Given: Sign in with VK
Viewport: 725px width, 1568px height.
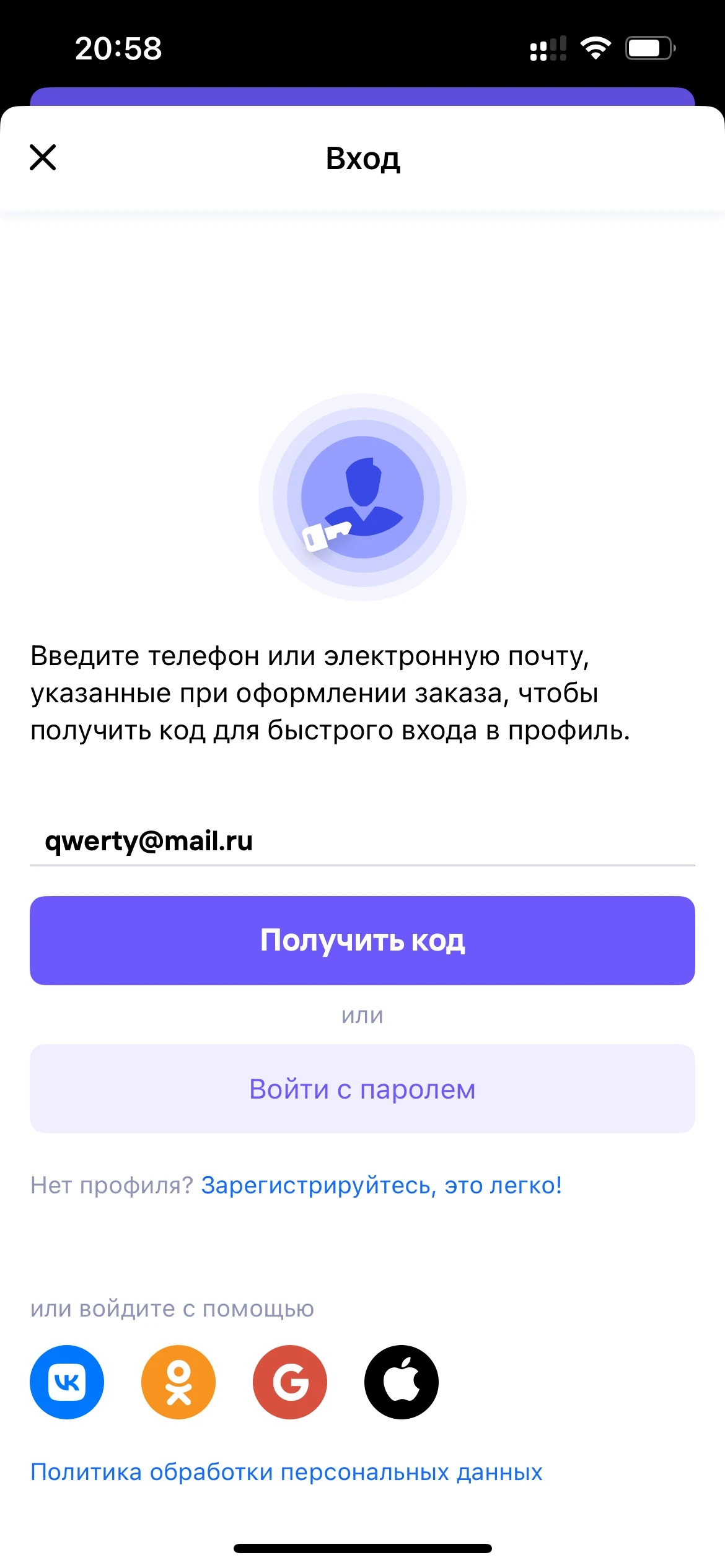Looking at the screenshot, I should click(x=67, y=1382).
